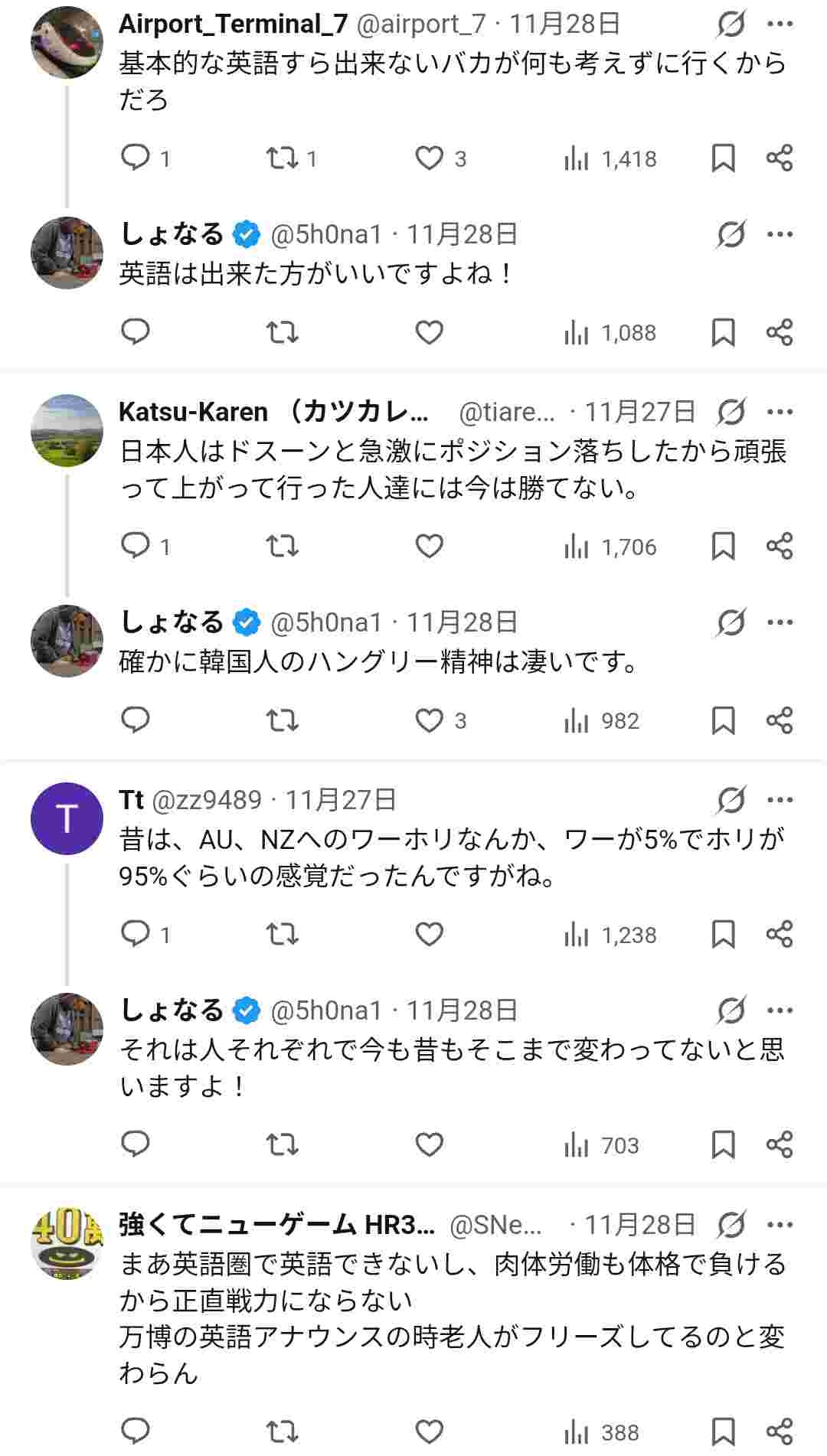The height and width of the screenshot is (1456, 827).
Task: Open Grok icon on Tt's post
Action: 731,801
